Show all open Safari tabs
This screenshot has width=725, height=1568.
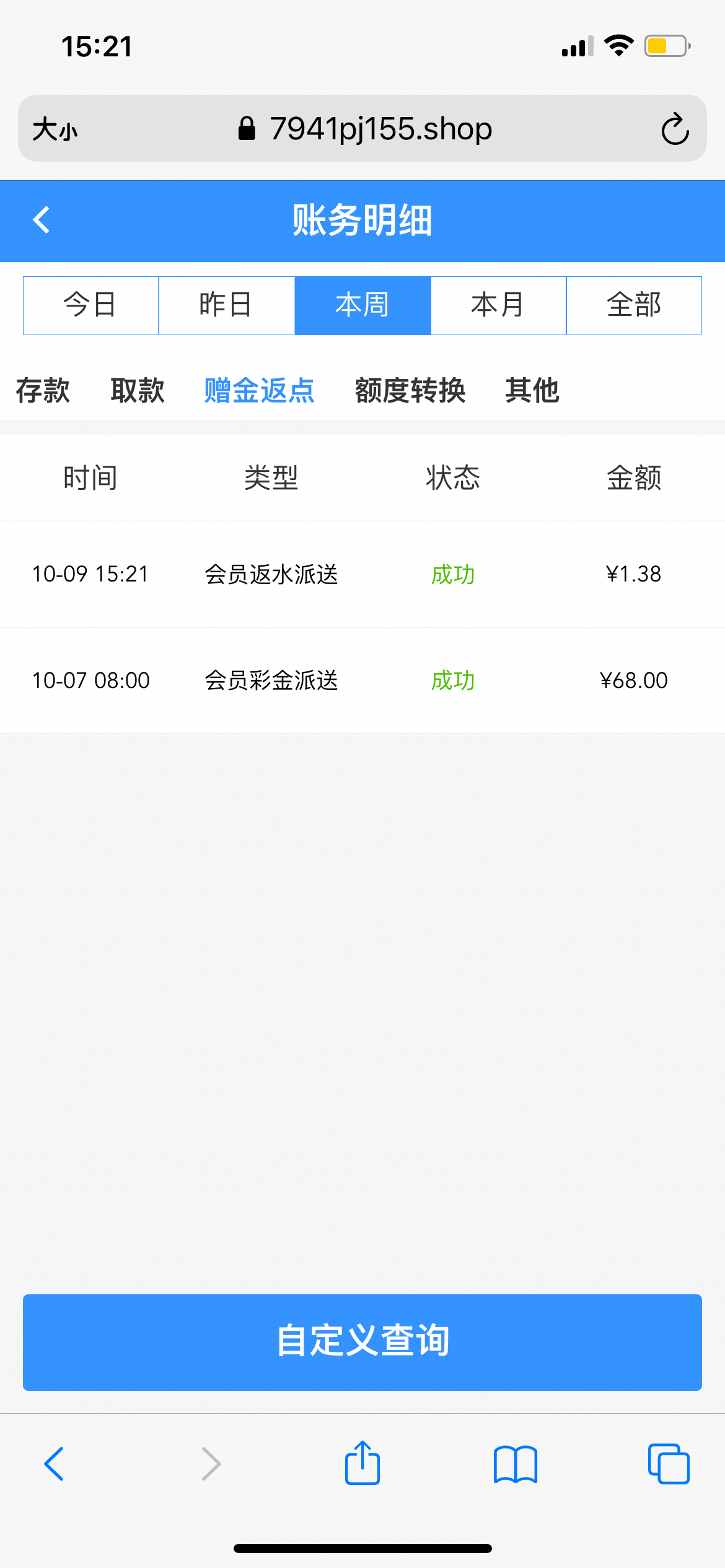(668, 1464)
